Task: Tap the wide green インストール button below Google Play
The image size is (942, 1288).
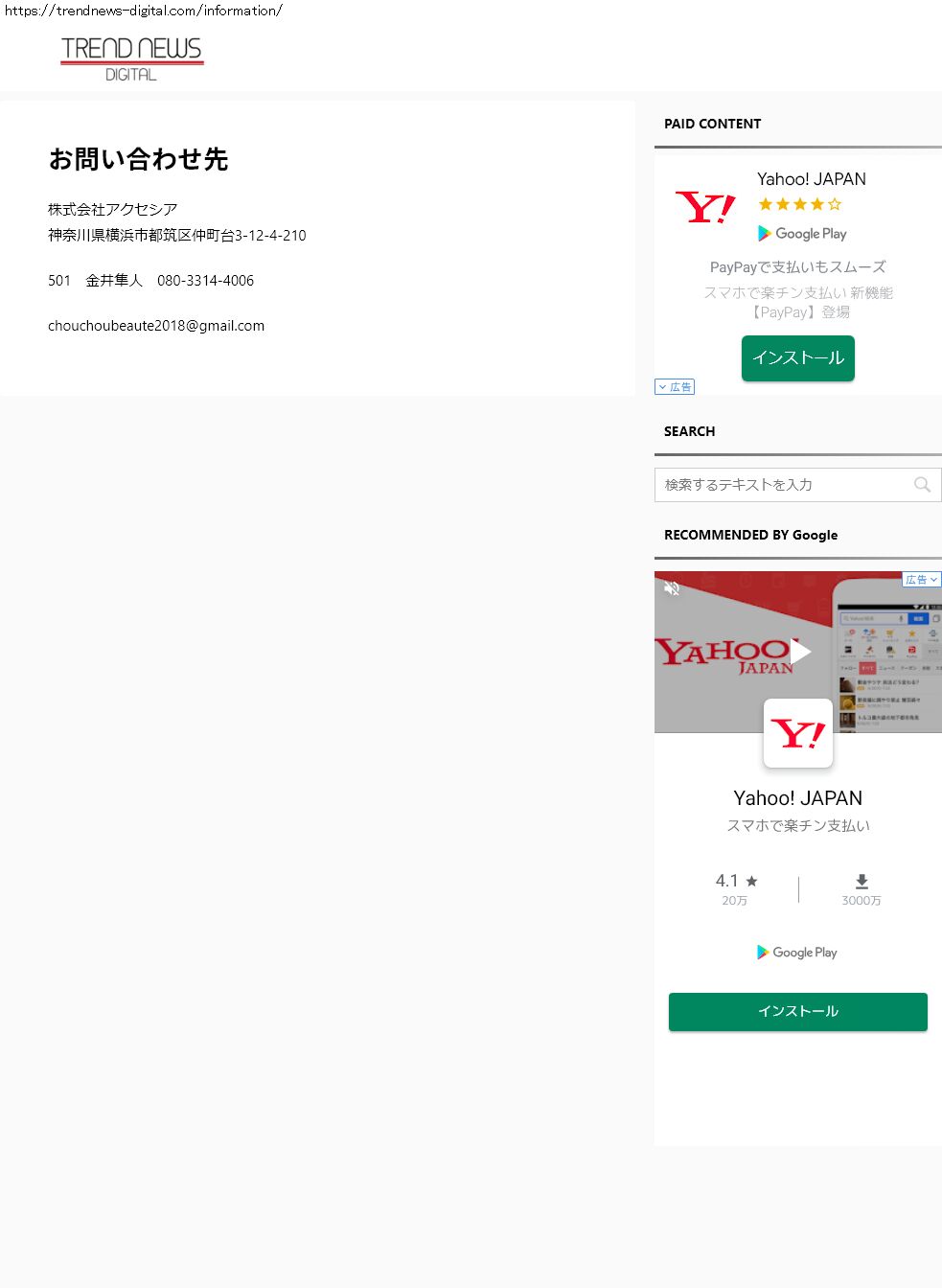Action: tap(797, 1012)
